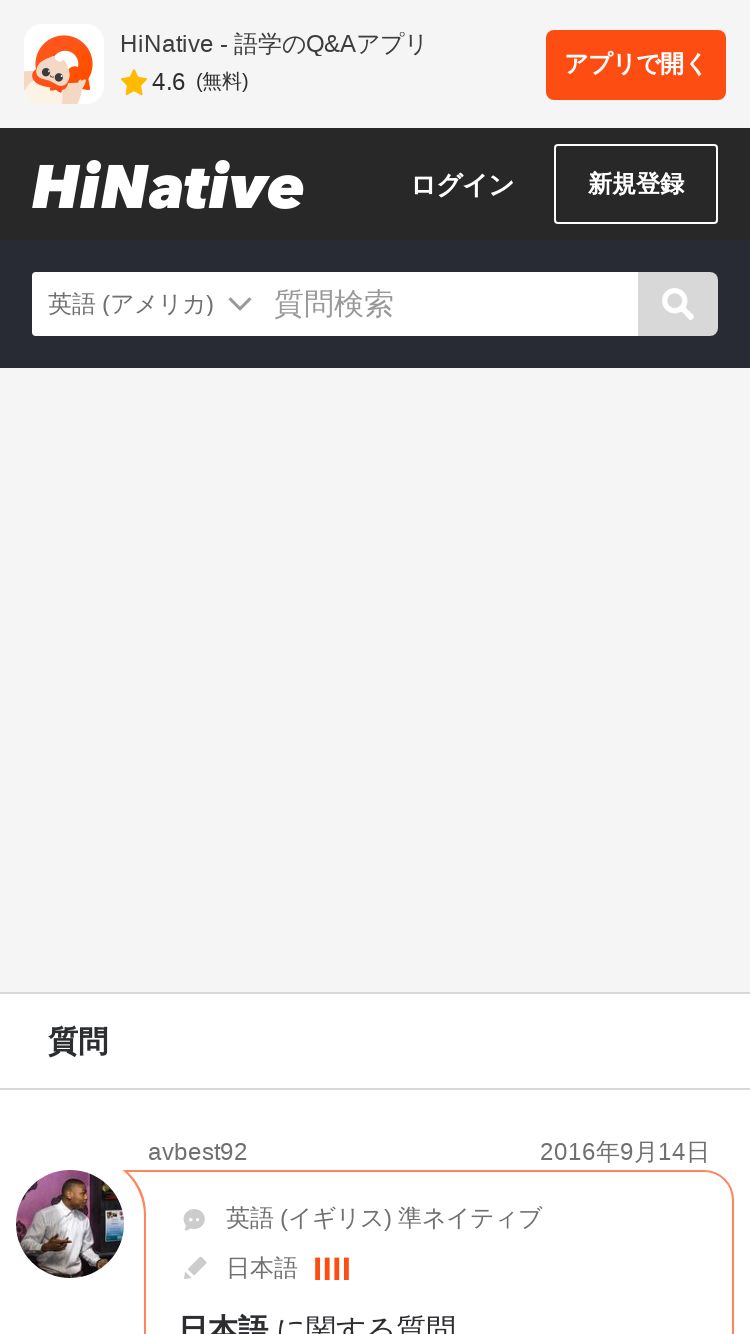This screenshot has width=750, height=1334.
Task: Tap the magnifier search button
Action: (x=678, y=304)
